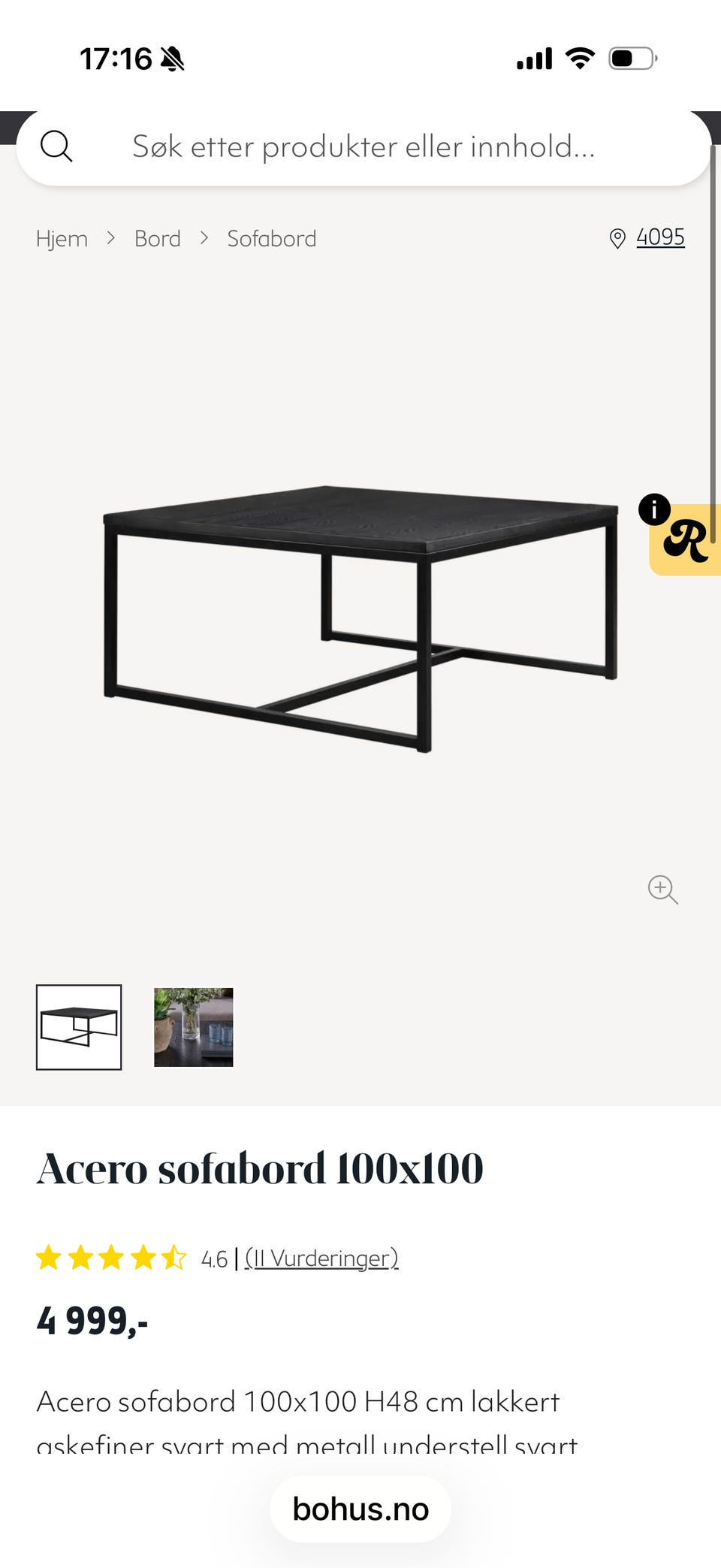Tap the bohus.no address pill
This screenshot has width=721, height=1568.
pos(360,1509)
